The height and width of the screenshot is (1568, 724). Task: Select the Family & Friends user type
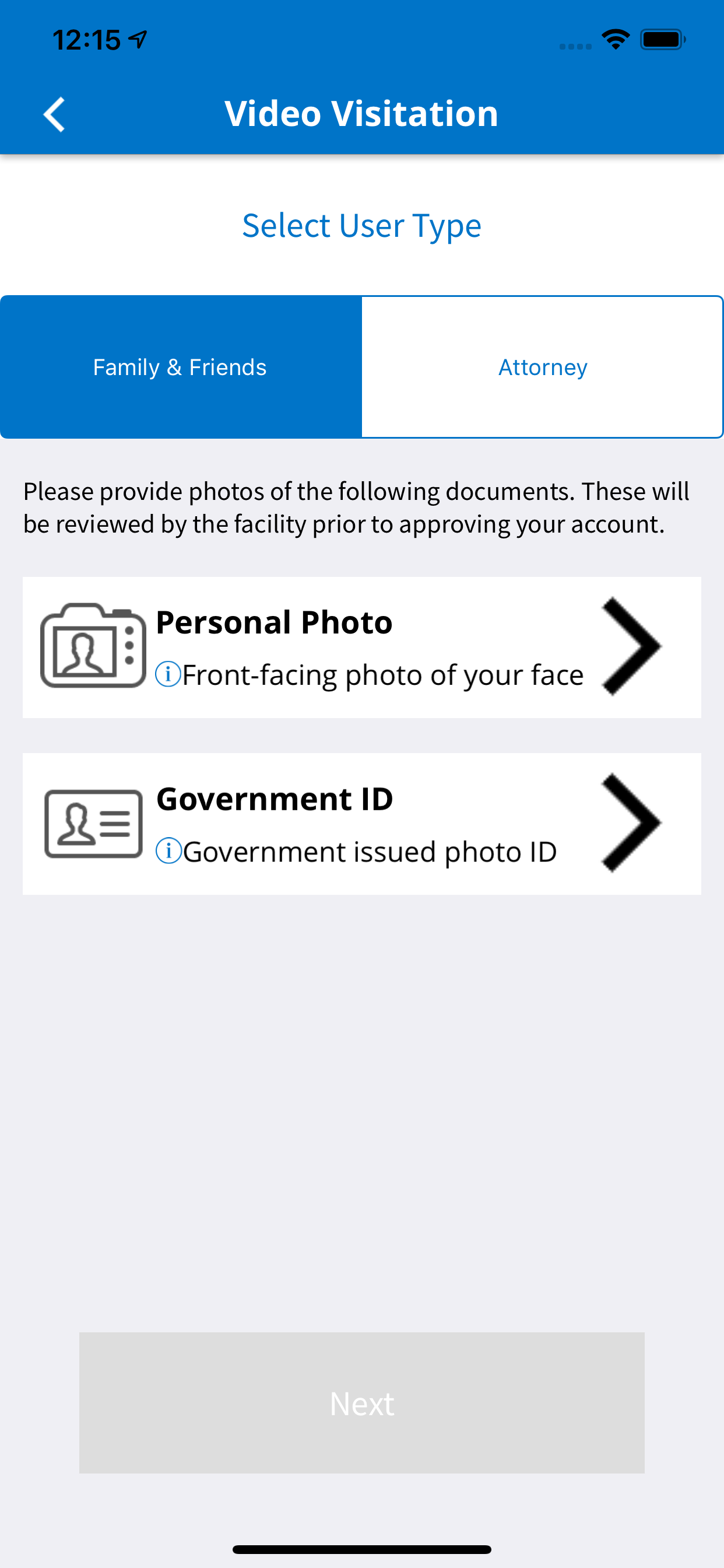[x=180, y=366]
